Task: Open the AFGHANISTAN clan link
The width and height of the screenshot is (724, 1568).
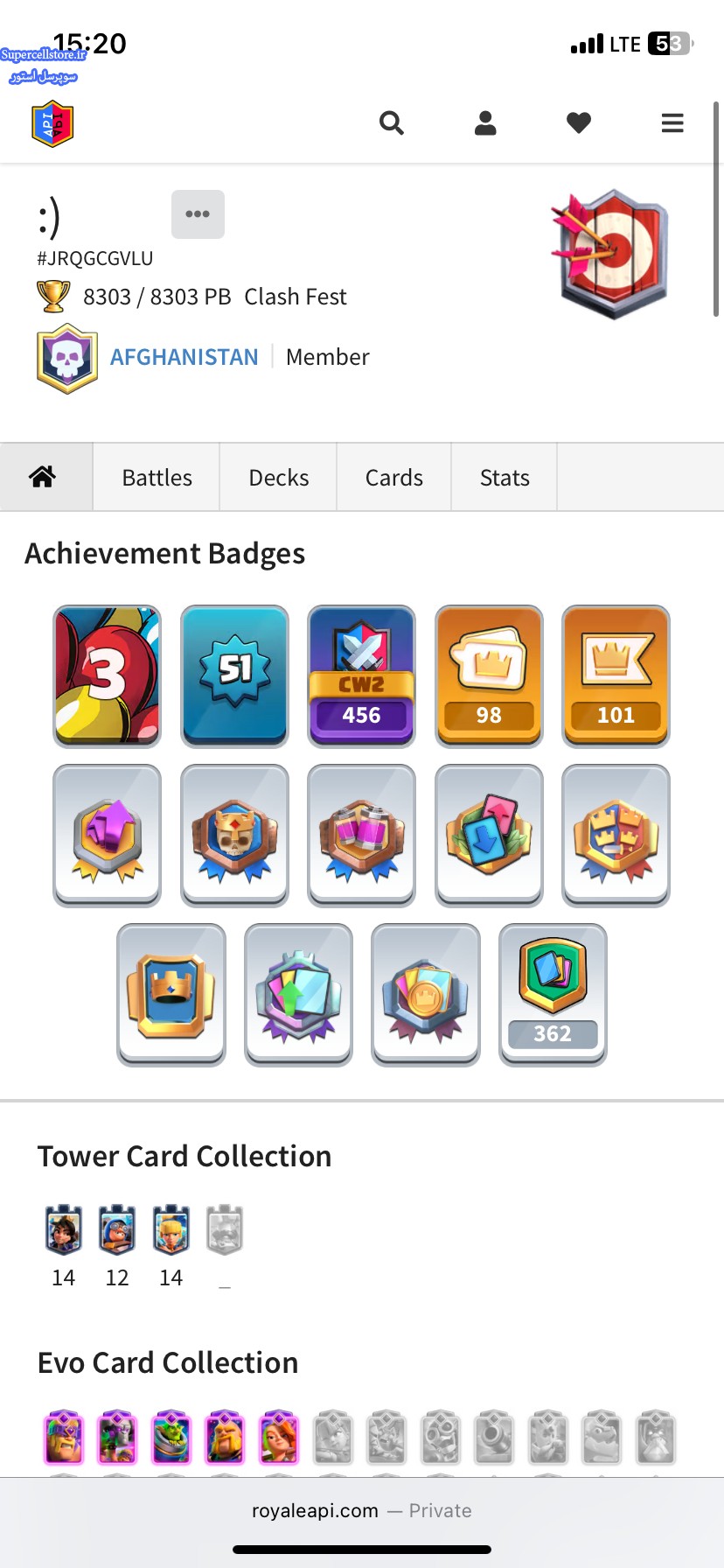Action: point(184,357)
